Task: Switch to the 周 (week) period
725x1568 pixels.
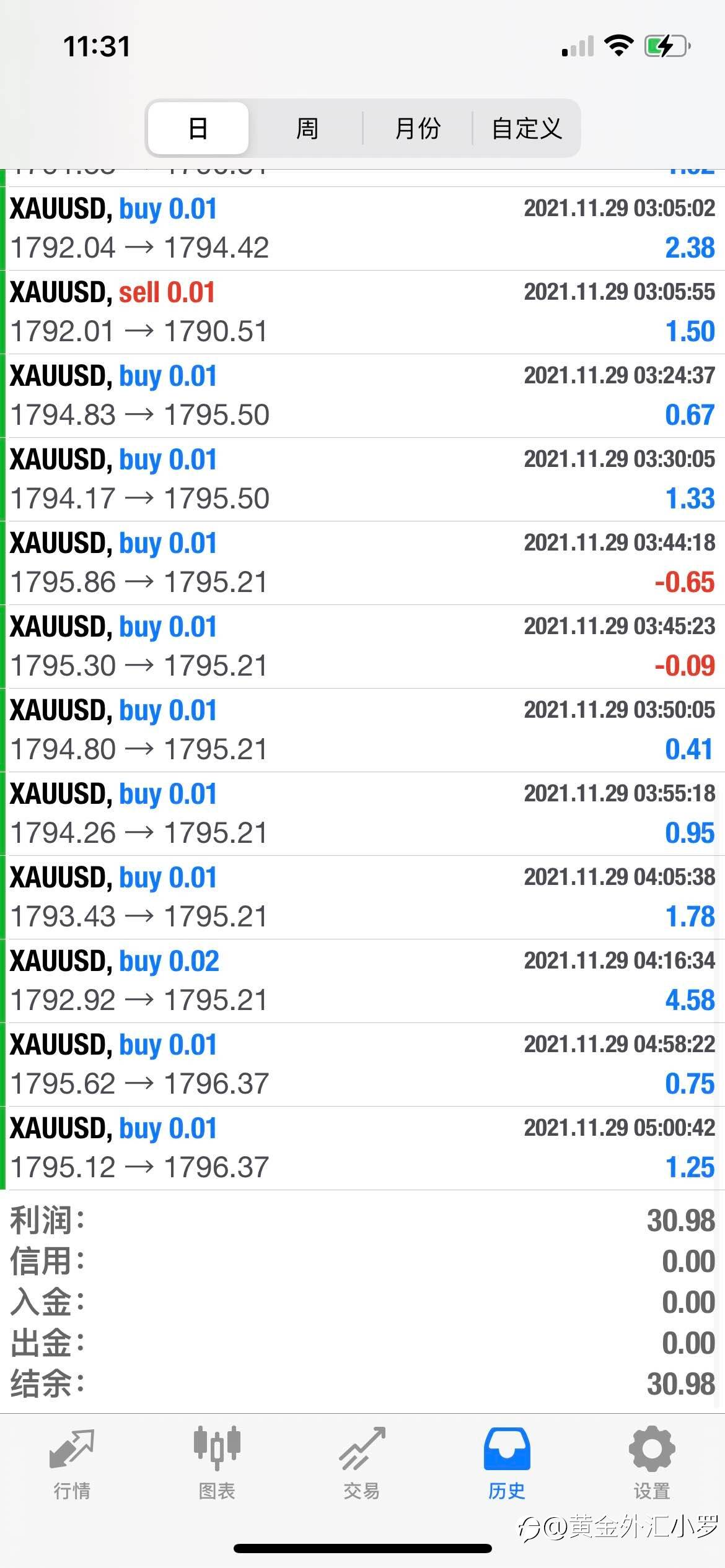Action: [307, 128]
